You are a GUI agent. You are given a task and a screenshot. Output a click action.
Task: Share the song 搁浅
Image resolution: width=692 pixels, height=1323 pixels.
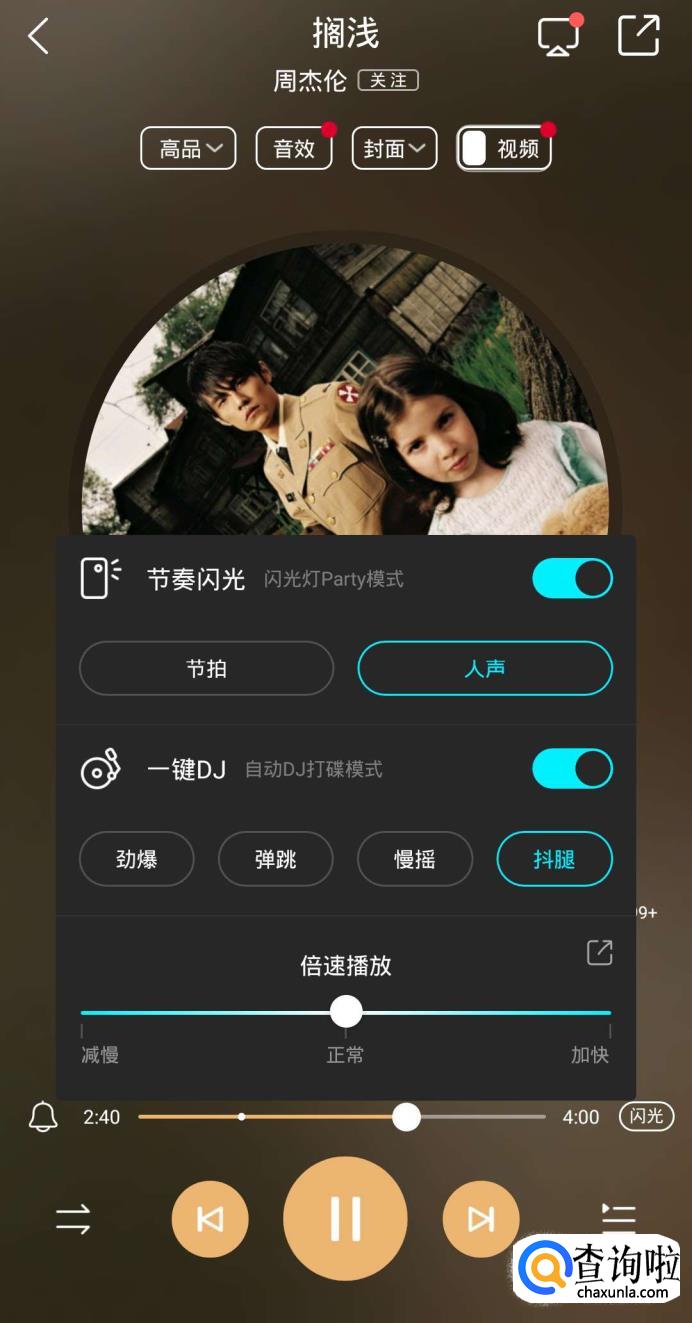coord(639,36)
